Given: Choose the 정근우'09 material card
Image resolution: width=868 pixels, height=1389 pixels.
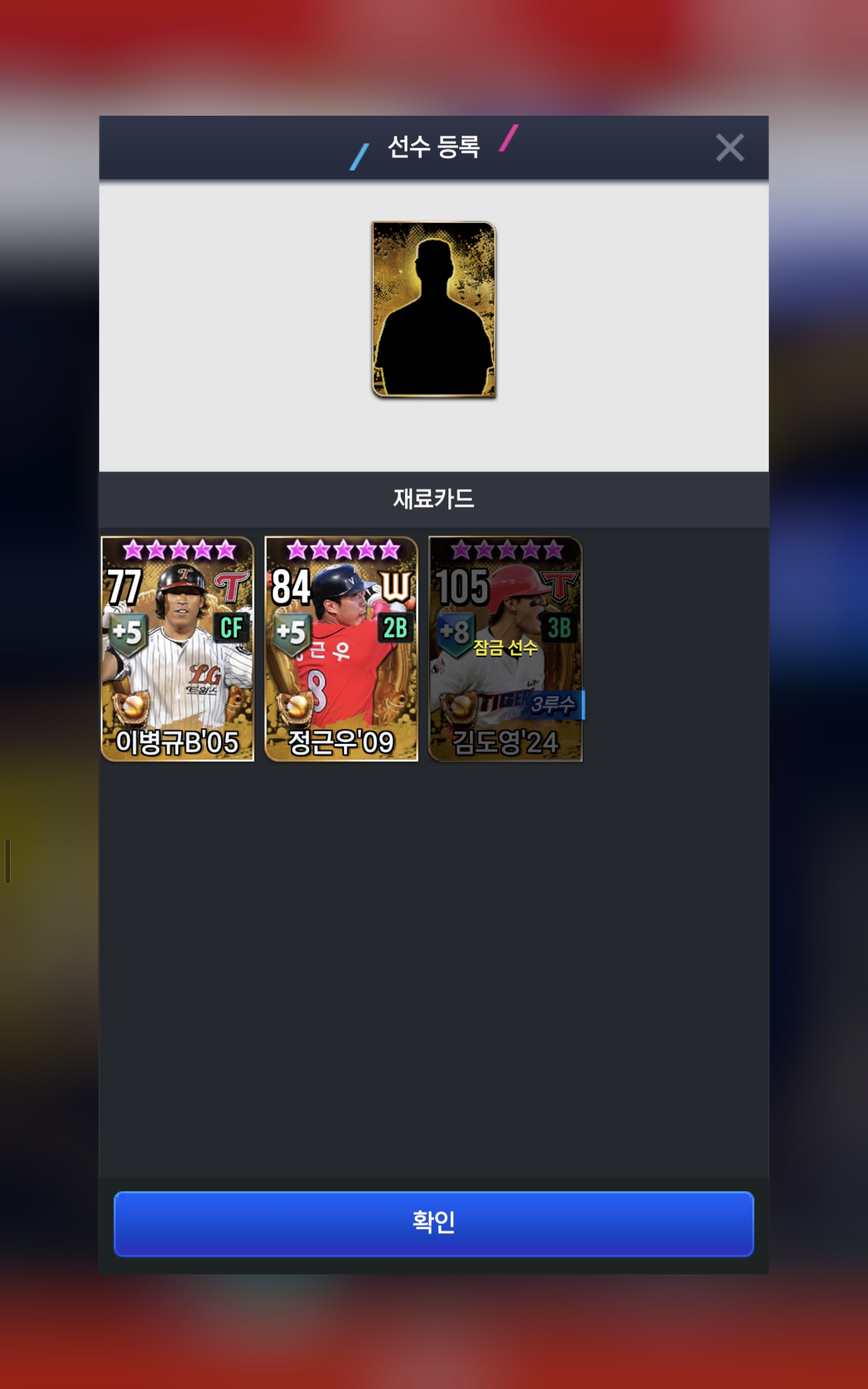Looking at the screenshot, I should coord(341,649).
